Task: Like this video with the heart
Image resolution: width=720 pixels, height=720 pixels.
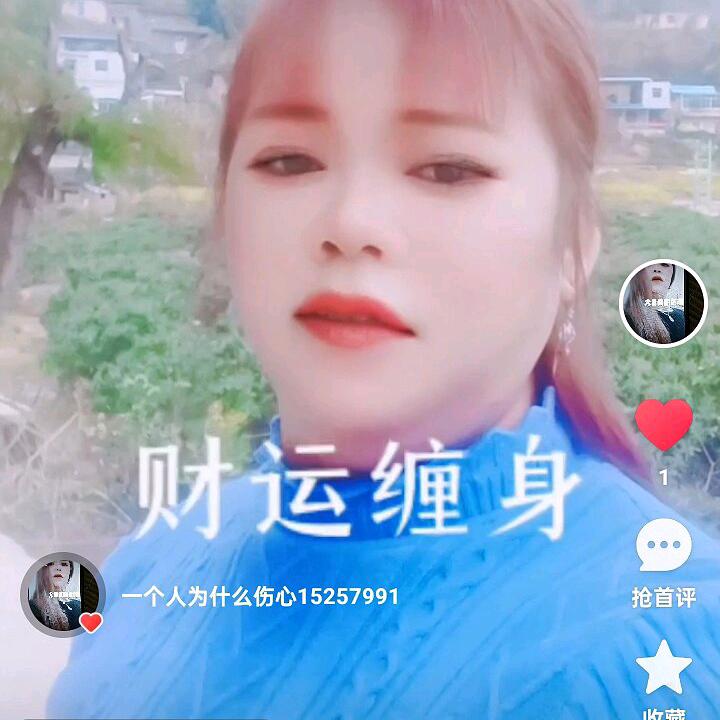Action: coord(664,425)
